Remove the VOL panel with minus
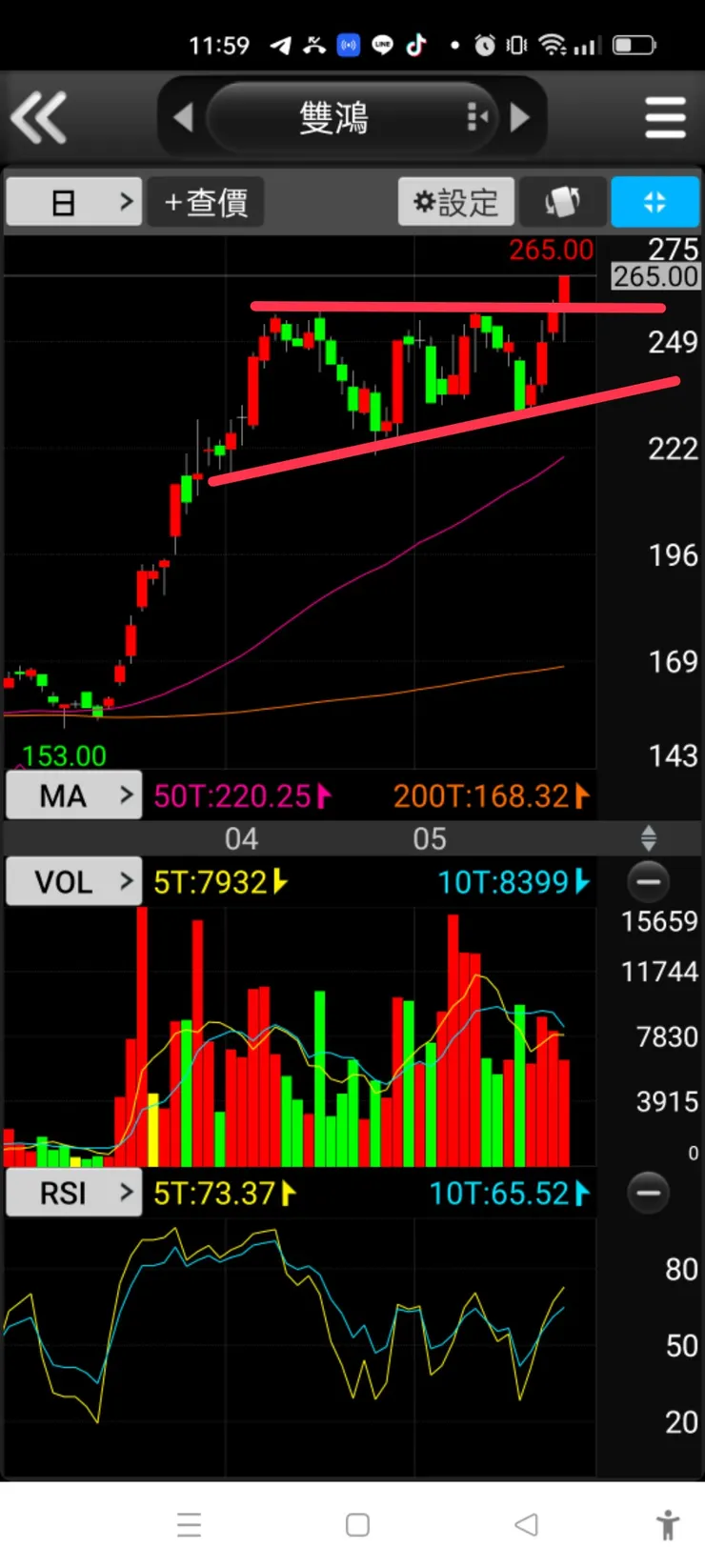Image resolution: width=705 pixels, height=1568 pixels. [649, 882]
